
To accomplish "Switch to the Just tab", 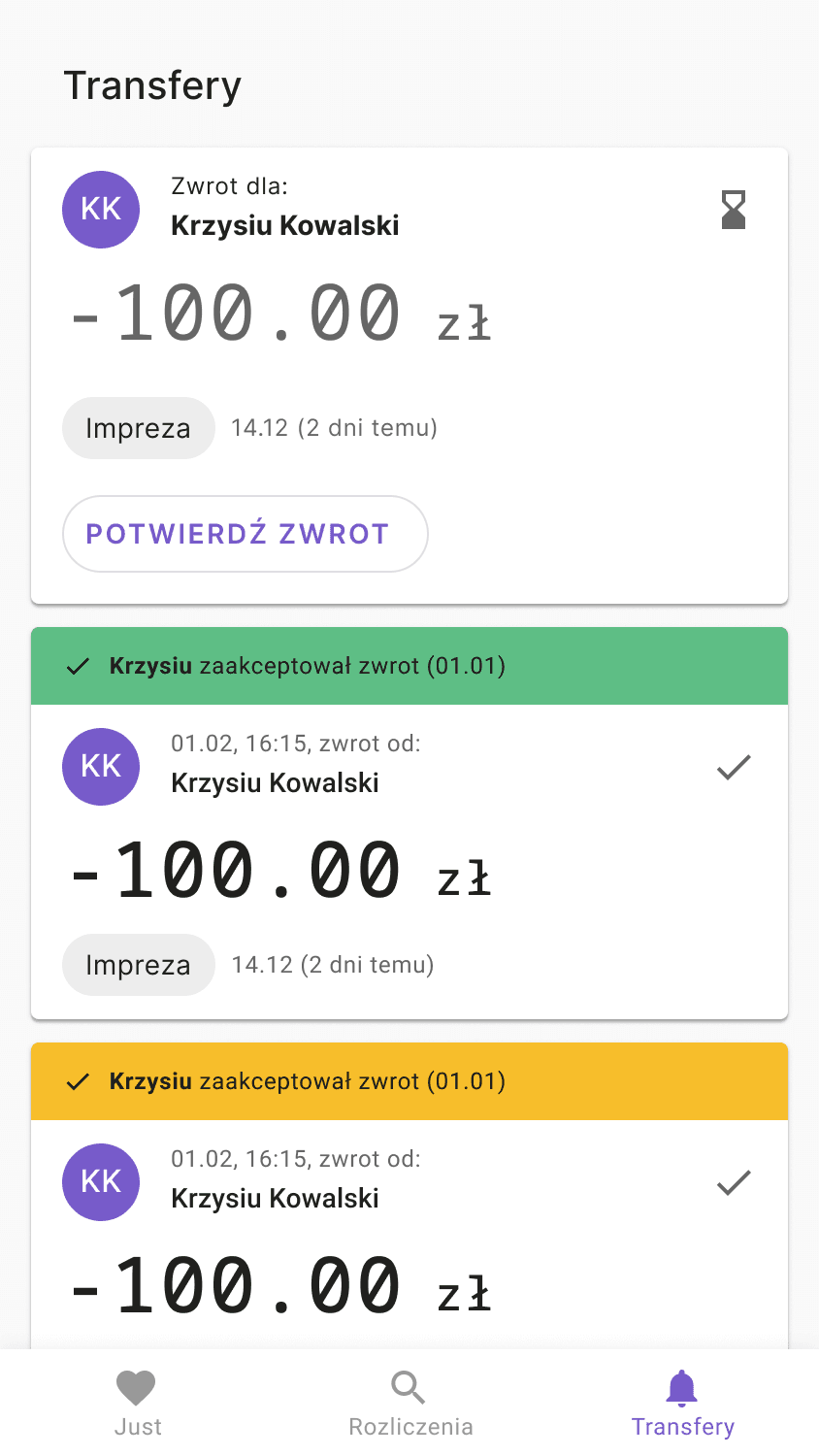I will [137, 1401].
